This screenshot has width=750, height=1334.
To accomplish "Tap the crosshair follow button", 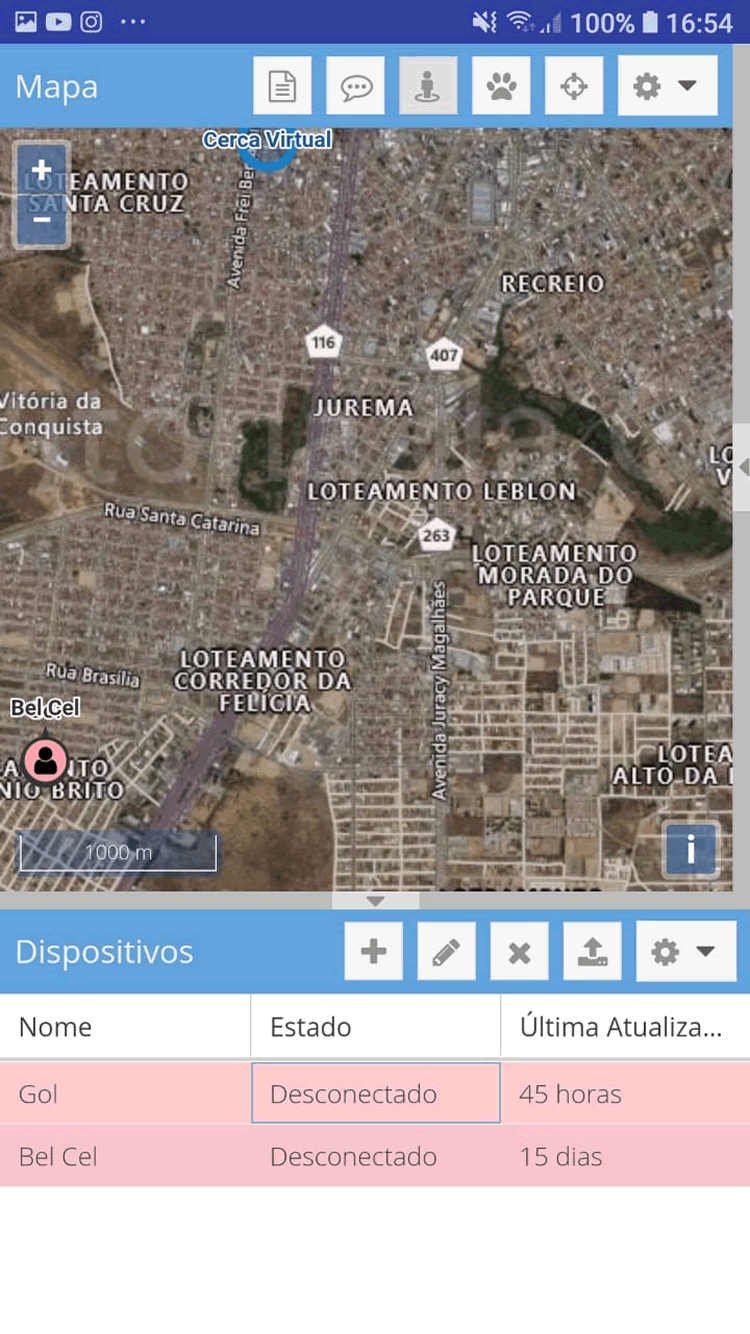I will coord(574,86).
